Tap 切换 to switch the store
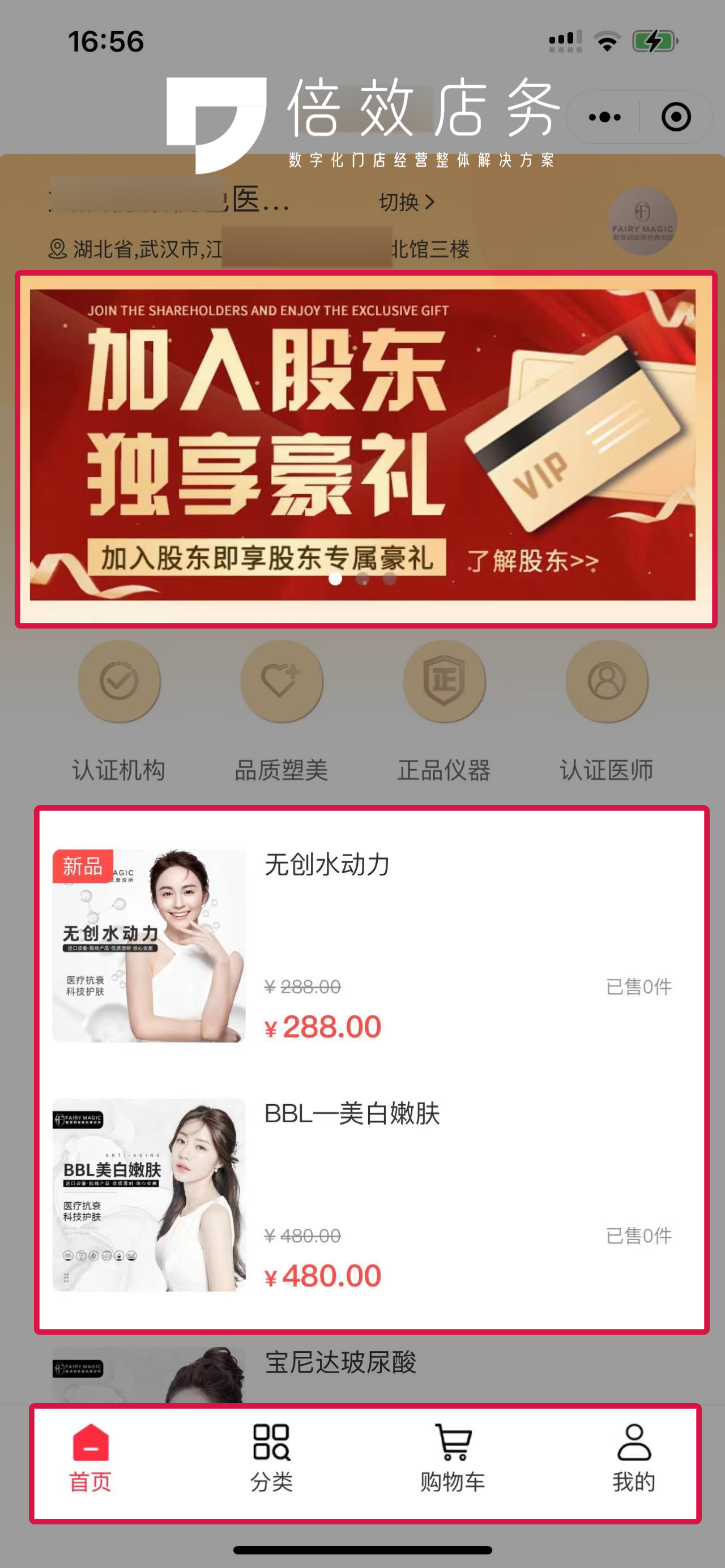Image resolution: width=725 pixels, height=1568 pixels. click(x=407, y=202)
